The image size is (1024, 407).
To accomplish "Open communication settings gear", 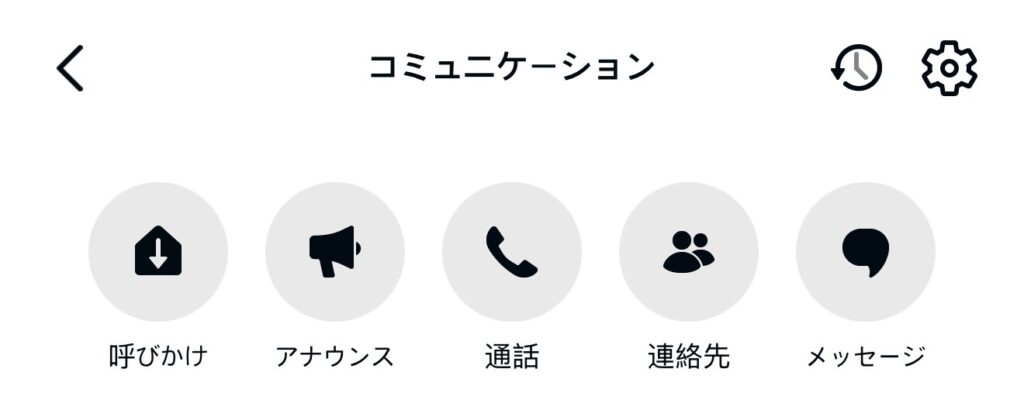I will tap(948, 68).
